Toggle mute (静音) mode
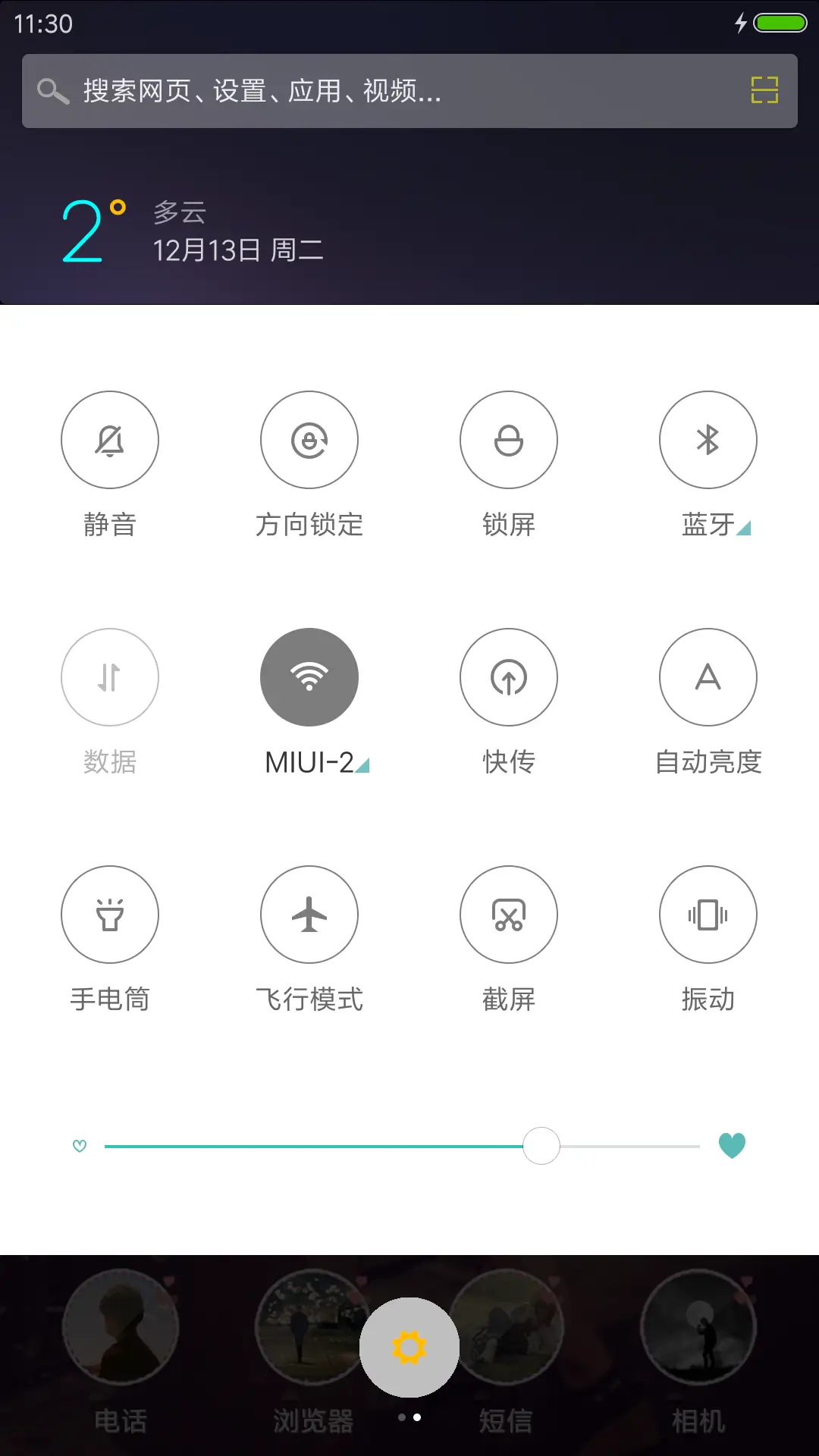This screenshot has height=1456, width=819. (x=110, y=440)
